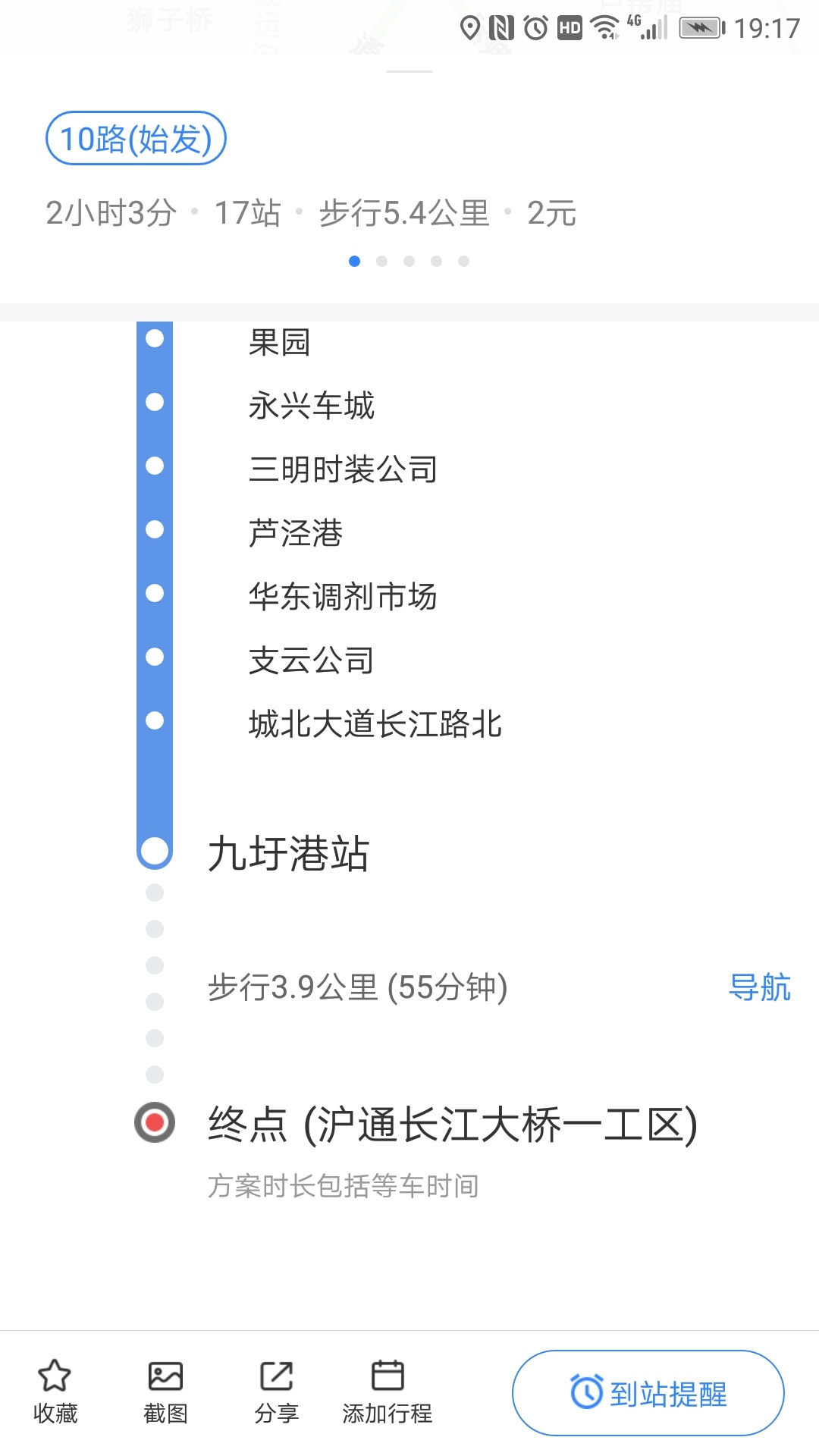Add to itinerary with 添加行程
The height and width of the screenshot is (1456, 819).
[387, 1392]
